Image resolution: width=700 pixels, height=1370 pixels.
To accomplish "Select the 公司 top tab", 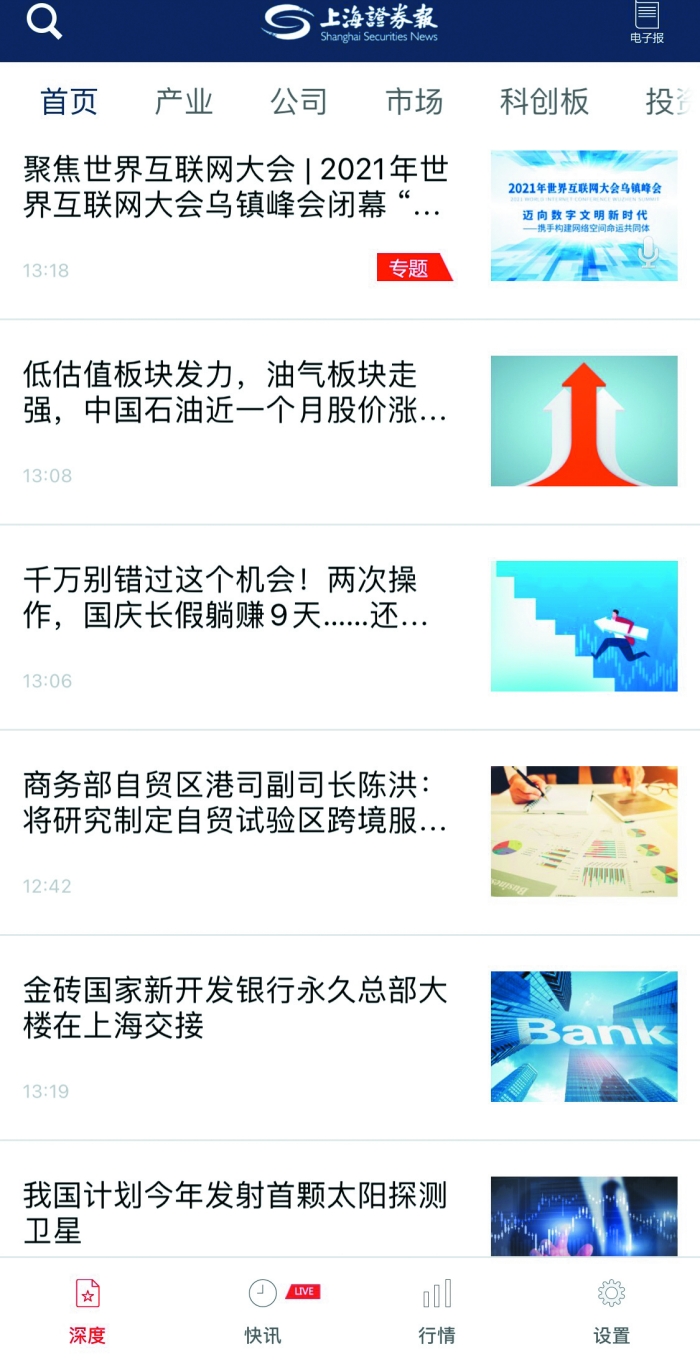I will tap(299, 101).
